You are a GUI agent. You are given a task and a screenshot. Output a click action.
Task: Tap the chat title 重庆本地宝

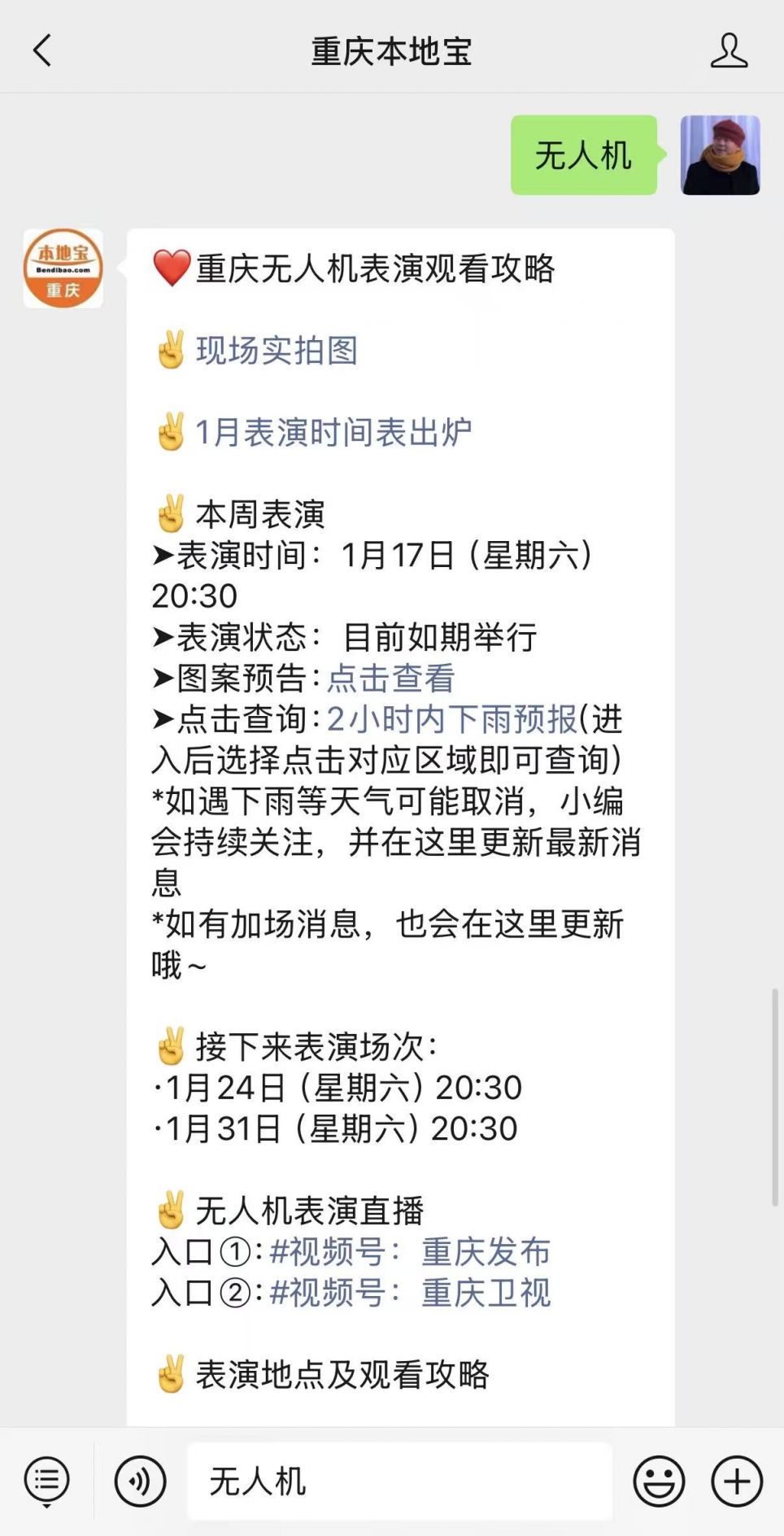click(391, 50)
